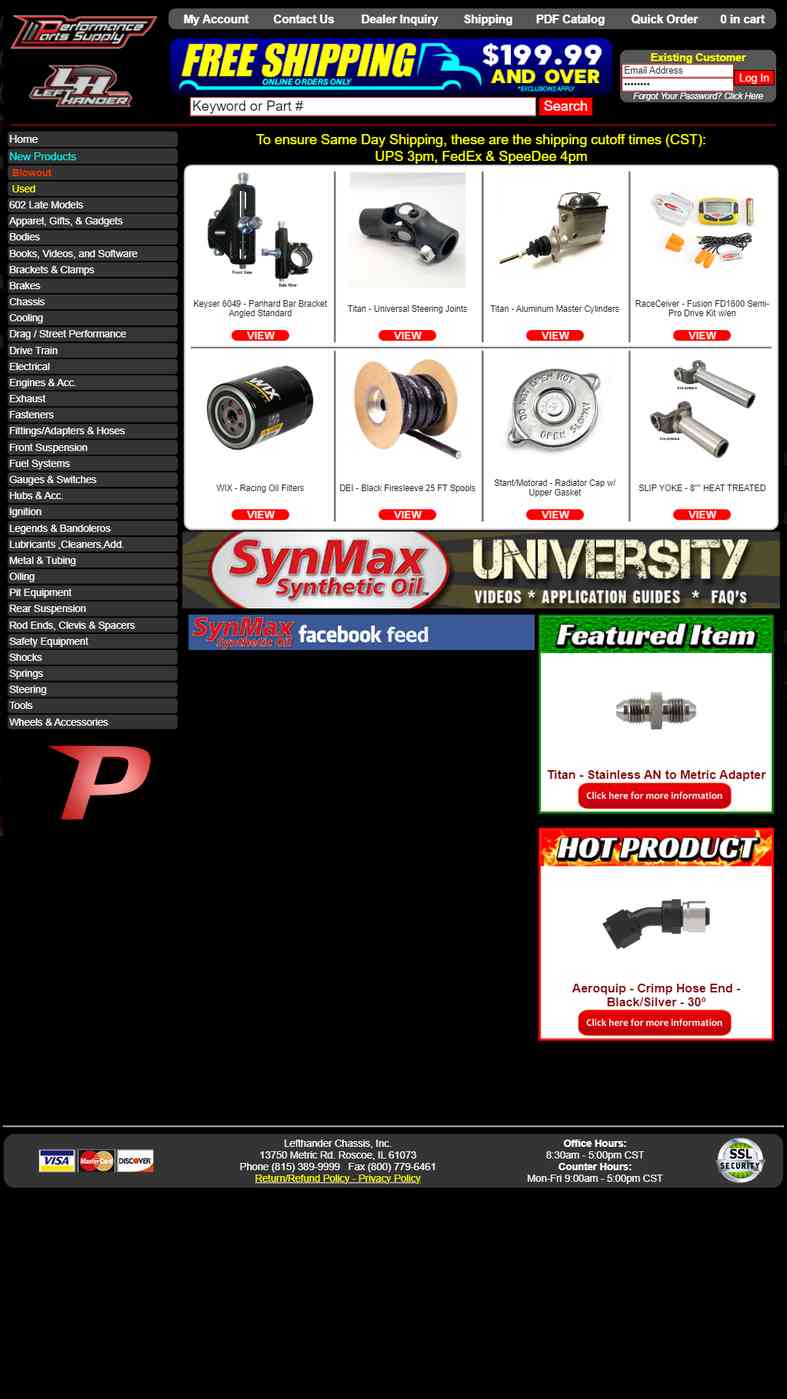The width and height of the screenshot is (787, 1399).
Task: View the cart with 0 items
Action: (x=742, y=19)
